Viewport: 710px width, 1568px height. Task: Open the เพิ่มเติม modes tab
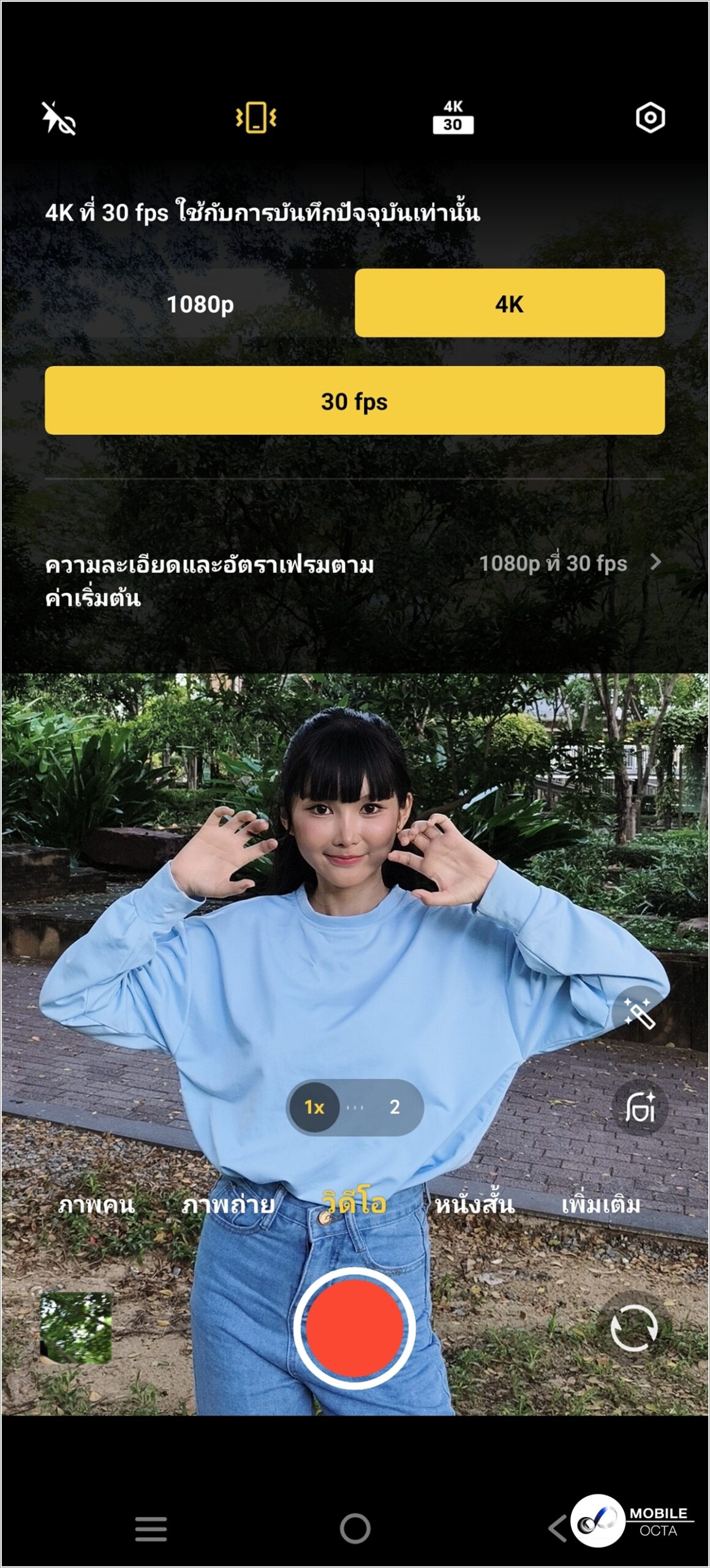(601, 1205)
